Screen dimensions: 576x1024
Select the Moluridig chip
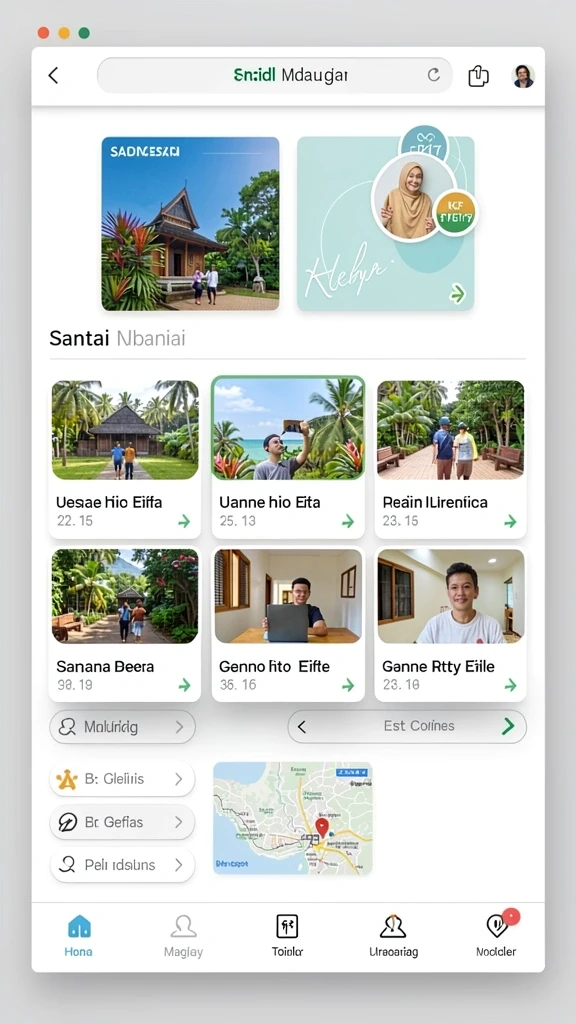pyautogui.click(x=123, y=727)
